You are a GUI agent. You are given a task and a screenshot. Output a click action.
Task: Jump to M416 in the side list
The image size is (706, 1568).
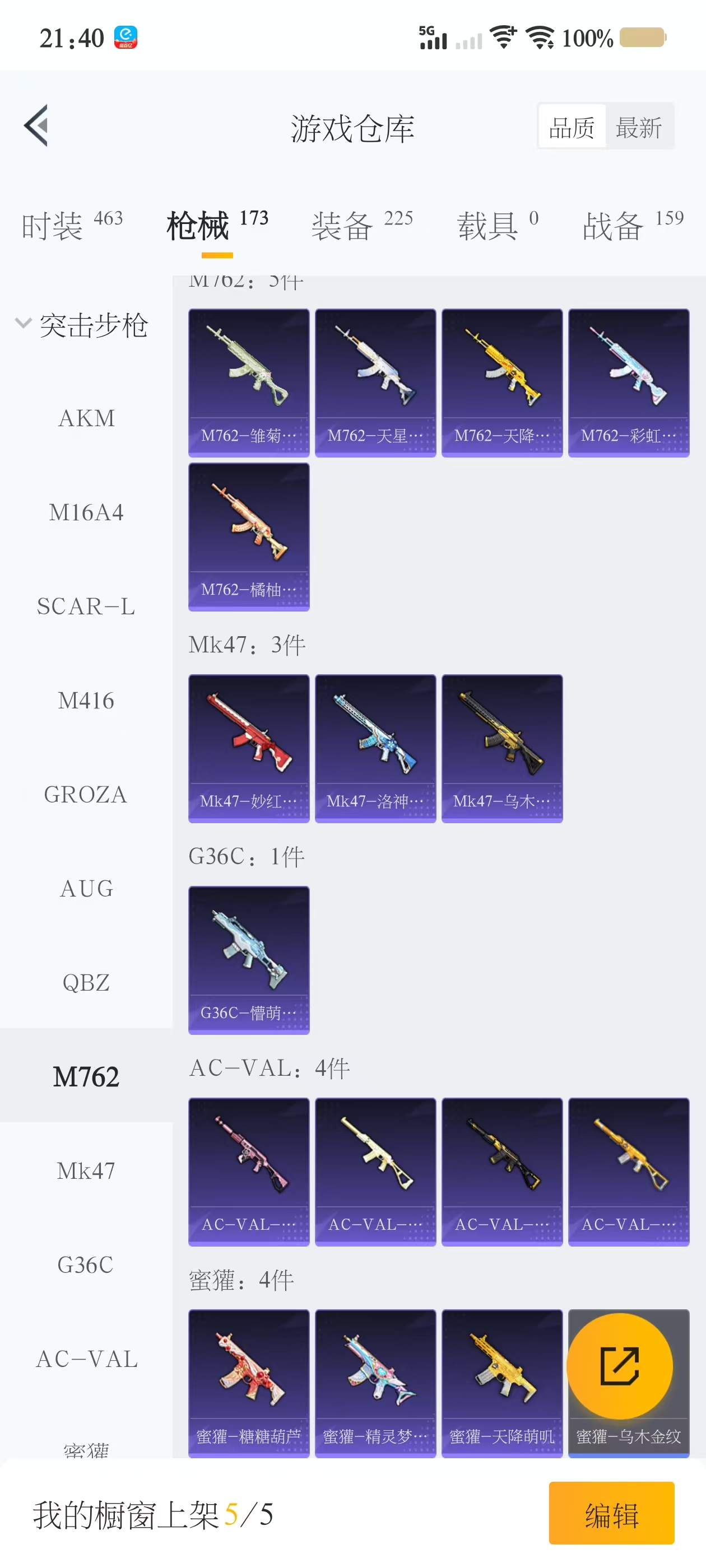point(86,701)
